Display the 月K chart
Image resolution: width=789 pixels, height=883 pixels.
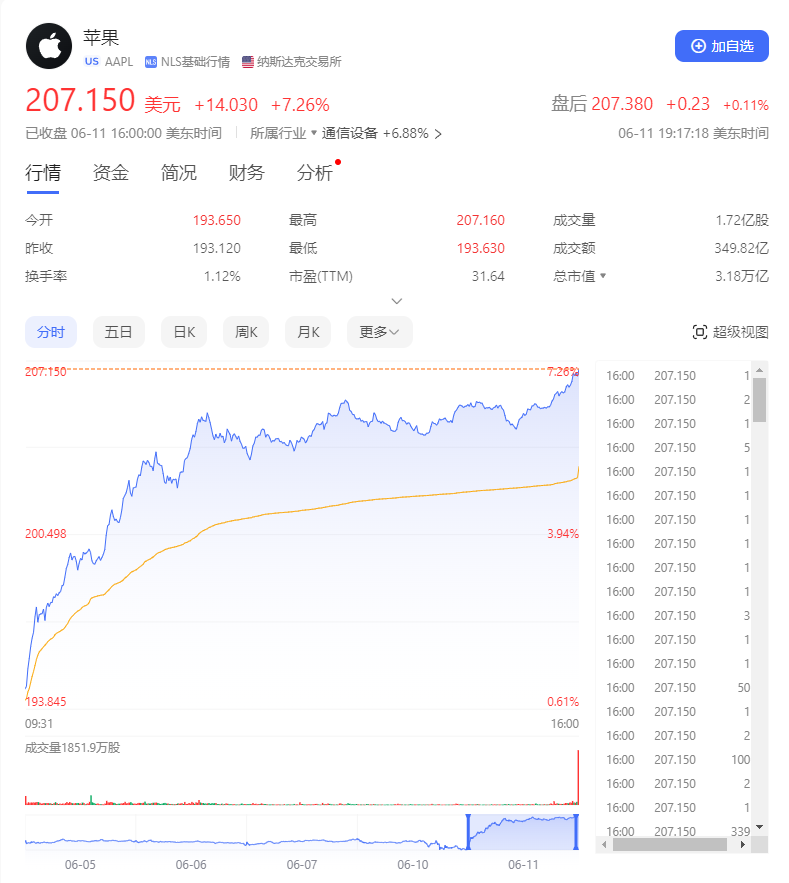(308, 332)
